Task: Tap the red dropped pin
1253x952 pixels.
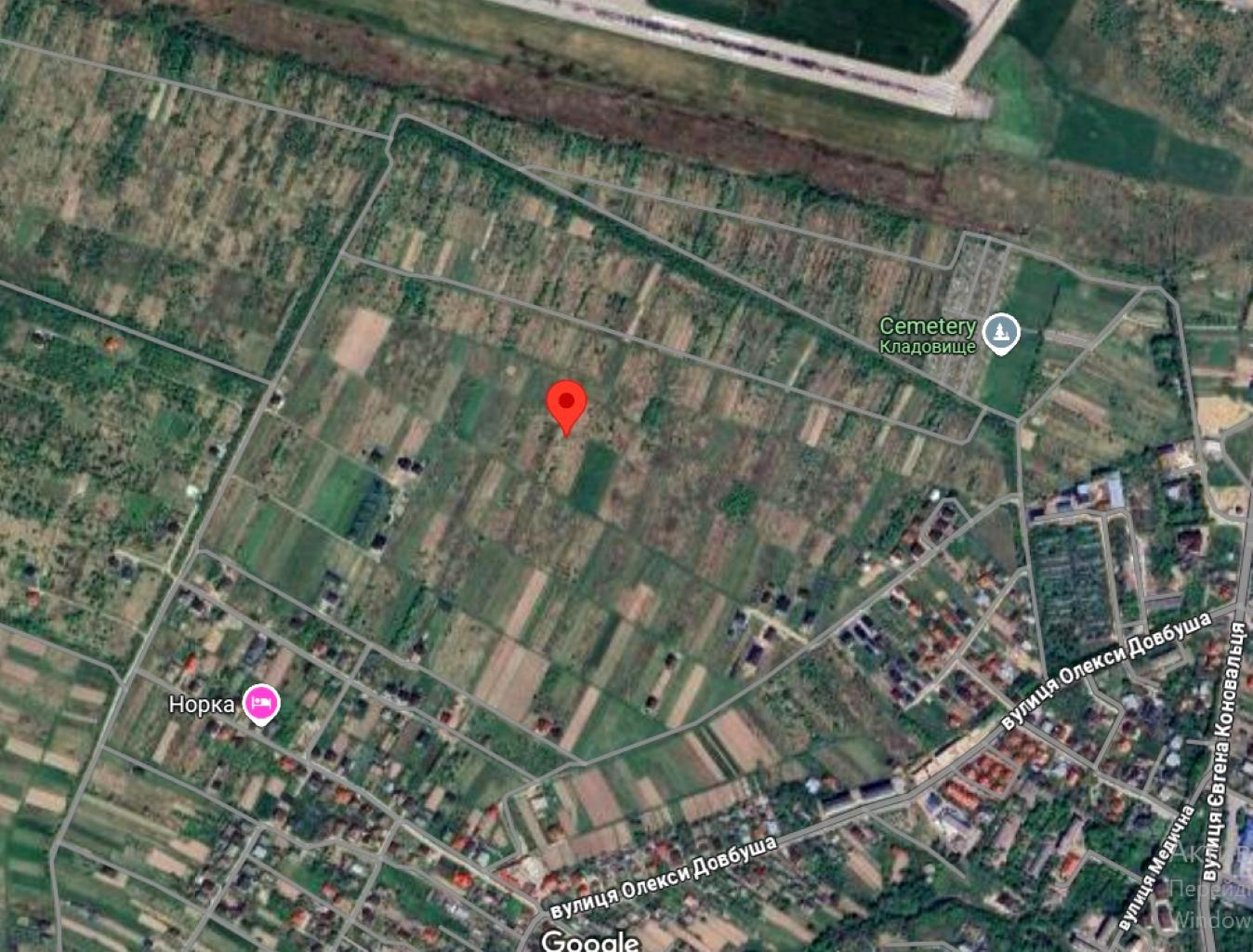Action: [x=566, y=405]
